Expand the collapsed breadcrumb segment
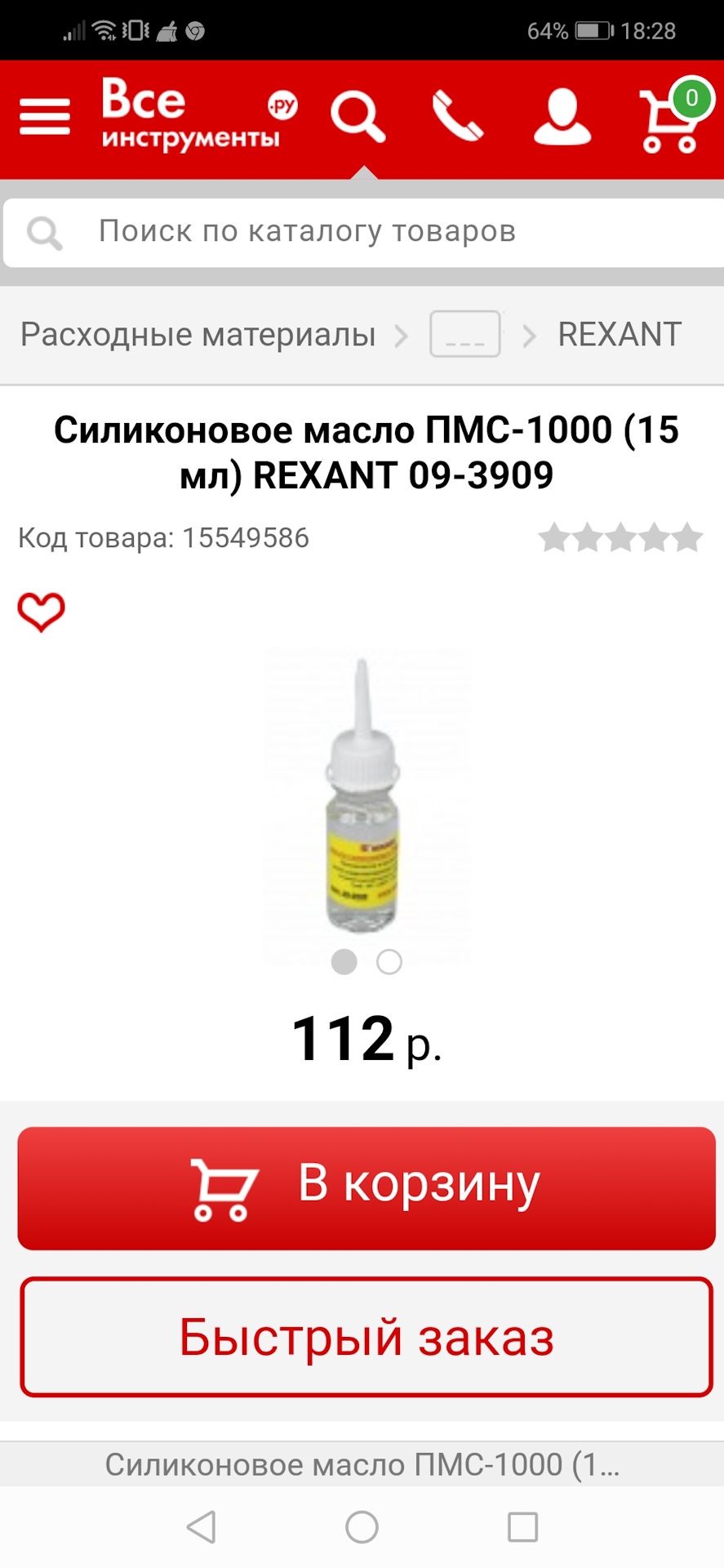The width and height of the screenshot is (724, 1568). click(x=464, y=333)
